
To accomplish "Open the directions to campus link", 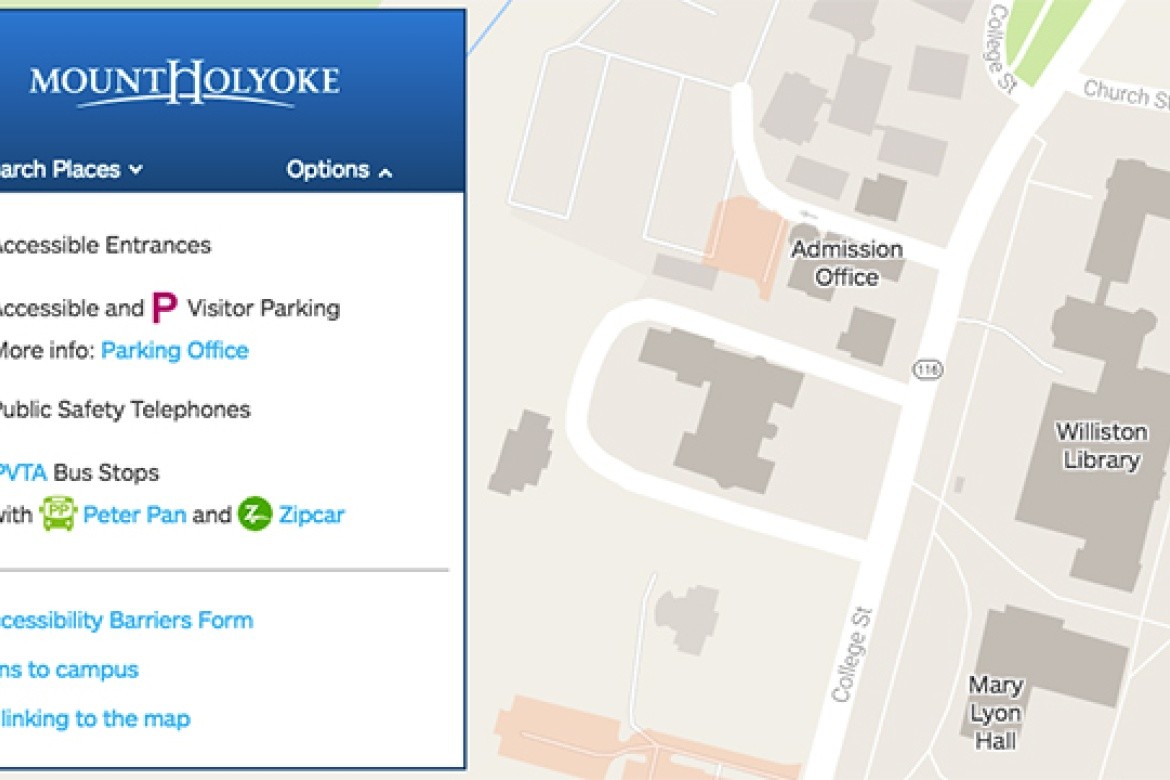I will [68, 670].
